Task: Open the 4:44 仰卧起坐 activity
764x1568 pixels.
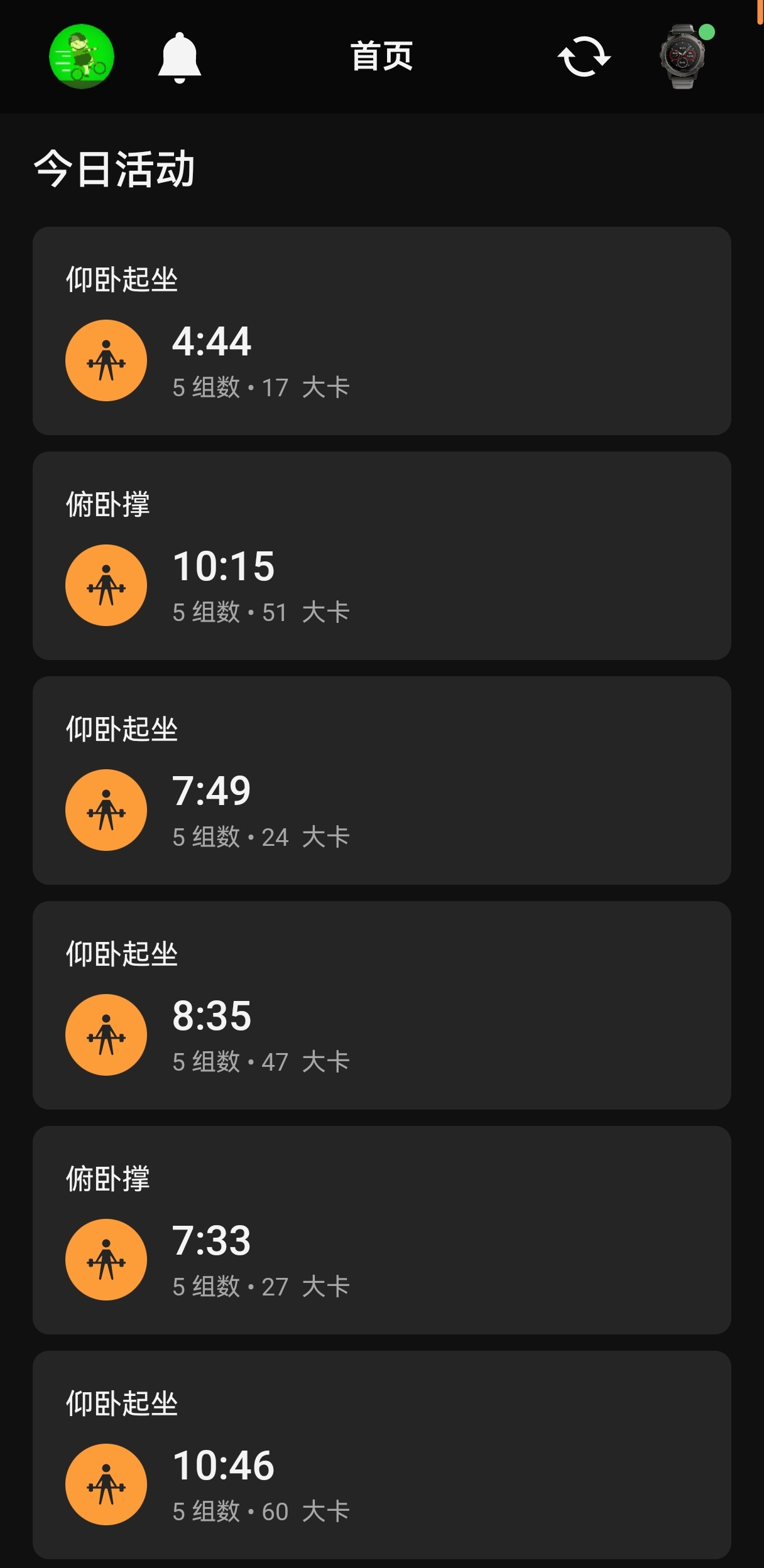Action: [381, 331]
